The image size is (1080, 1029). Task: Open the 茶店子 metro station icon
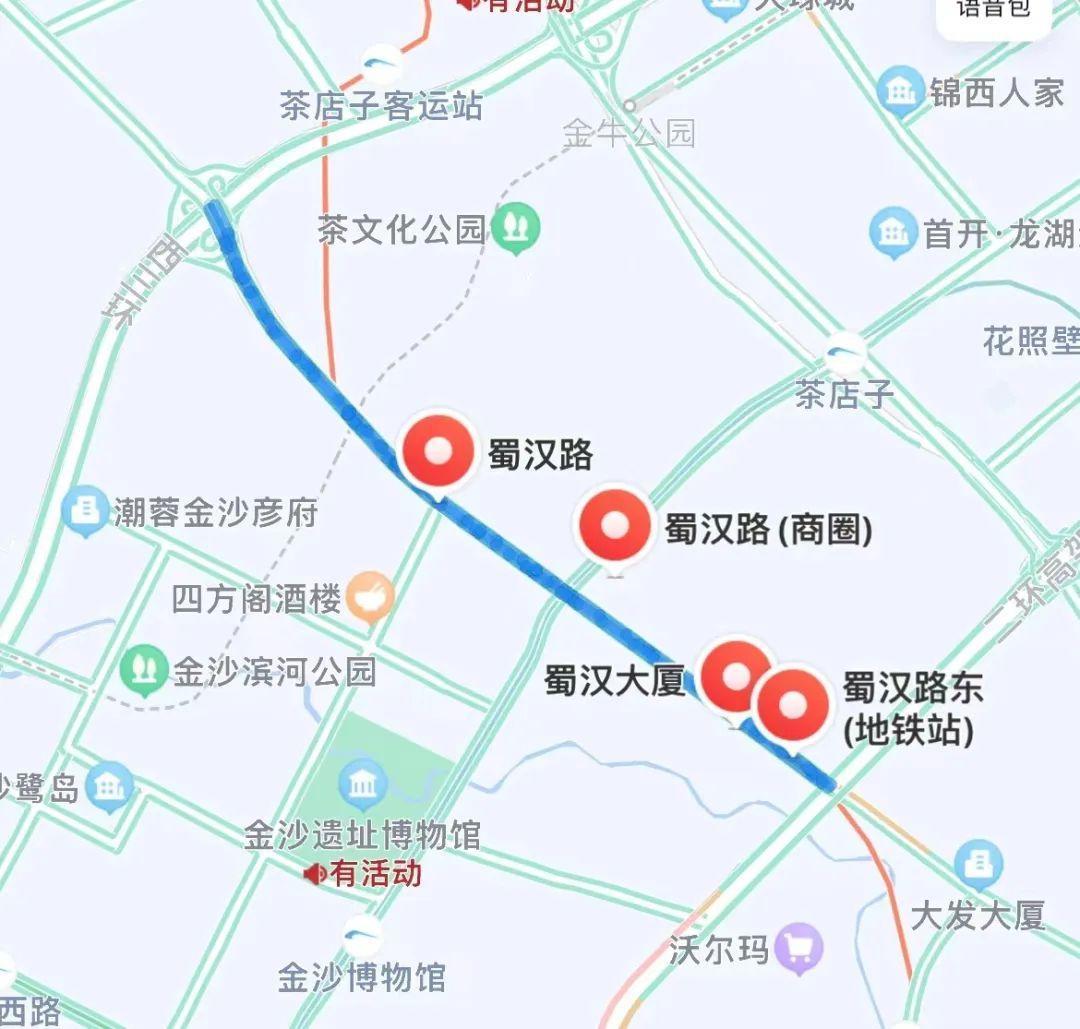tap(845, 353)
